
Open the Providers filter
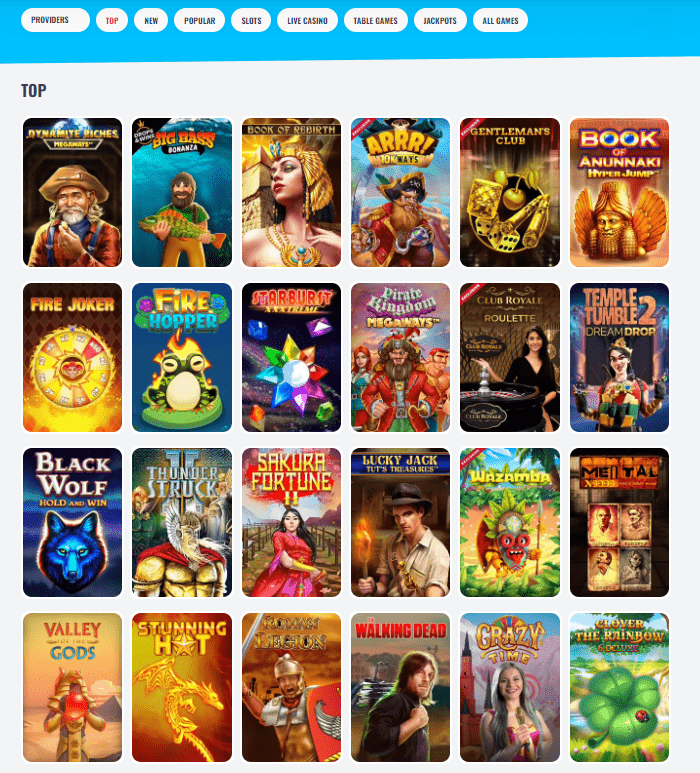point(55,20)
